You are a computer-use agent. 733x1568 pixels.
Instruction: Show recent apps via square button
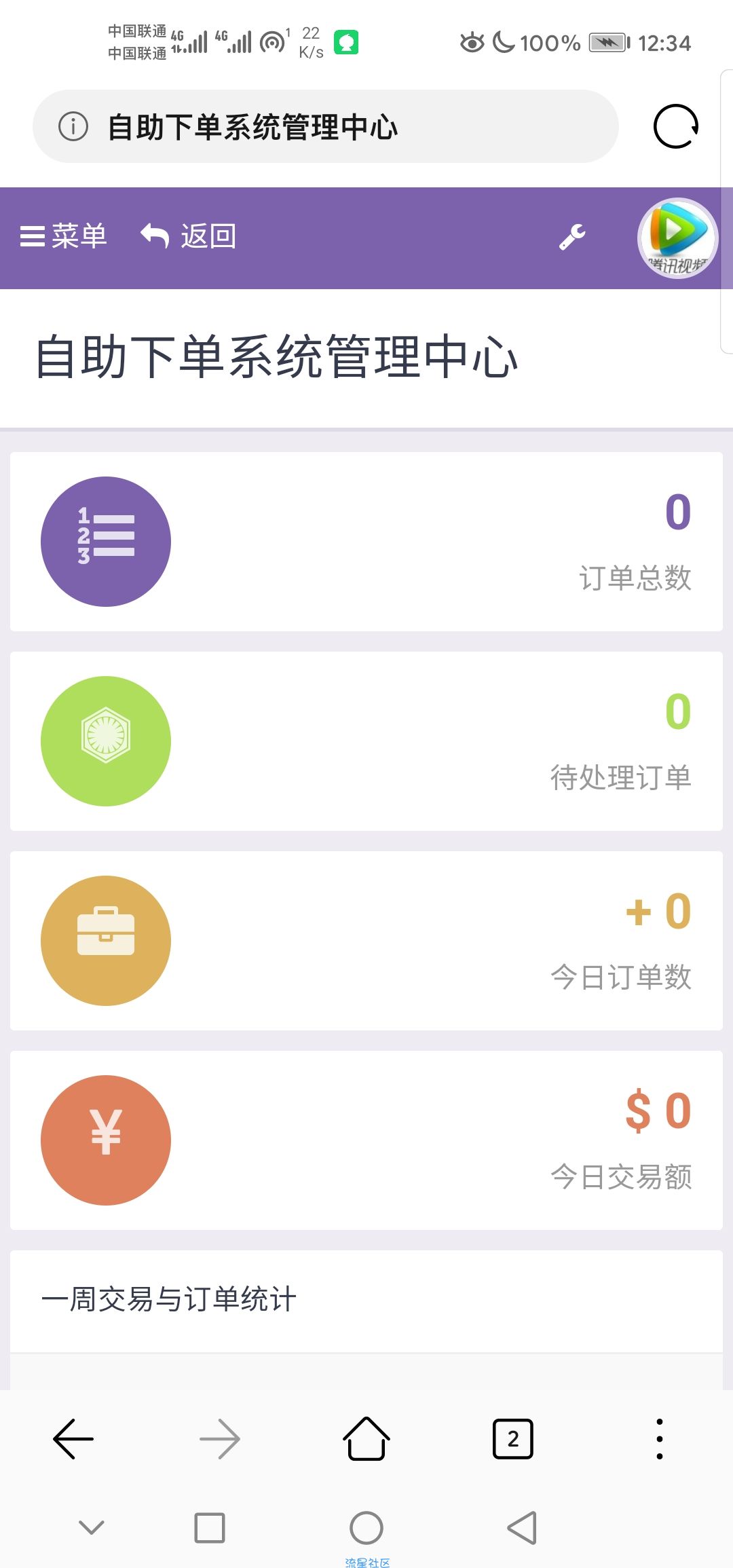(x=210, y=1528)
